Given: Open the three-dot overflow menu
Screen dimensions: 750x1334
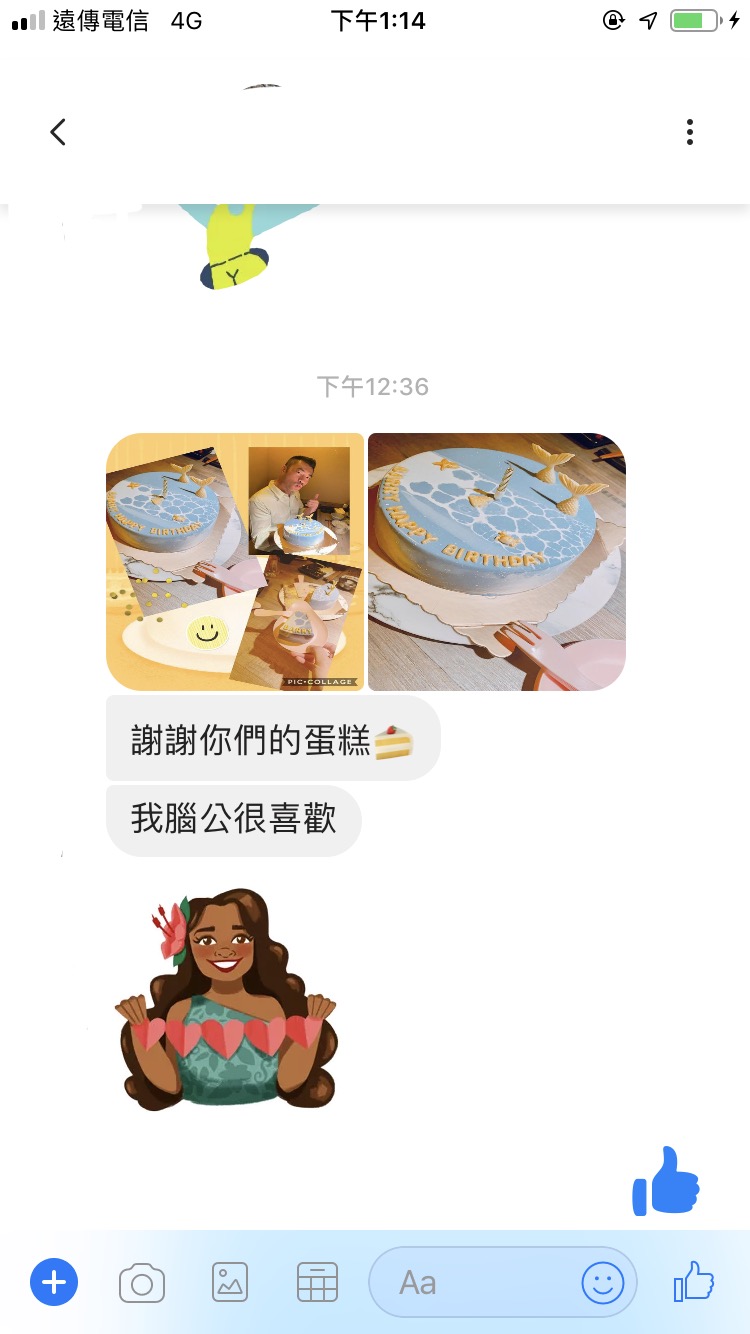Looking at the screenshot, I should [690, 132].
